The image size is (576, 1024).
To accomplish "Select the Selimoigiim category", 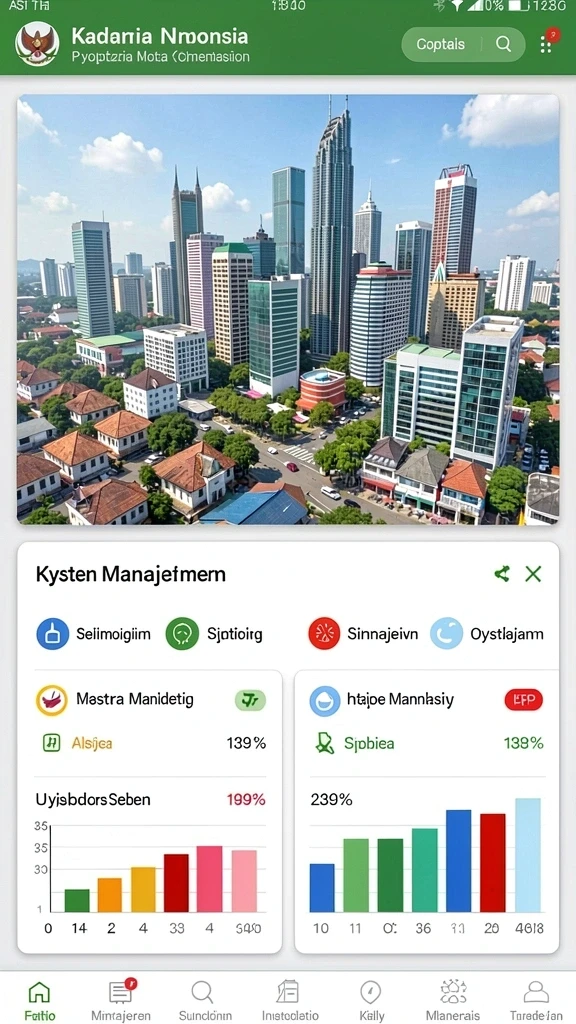I will coord(93,633).
